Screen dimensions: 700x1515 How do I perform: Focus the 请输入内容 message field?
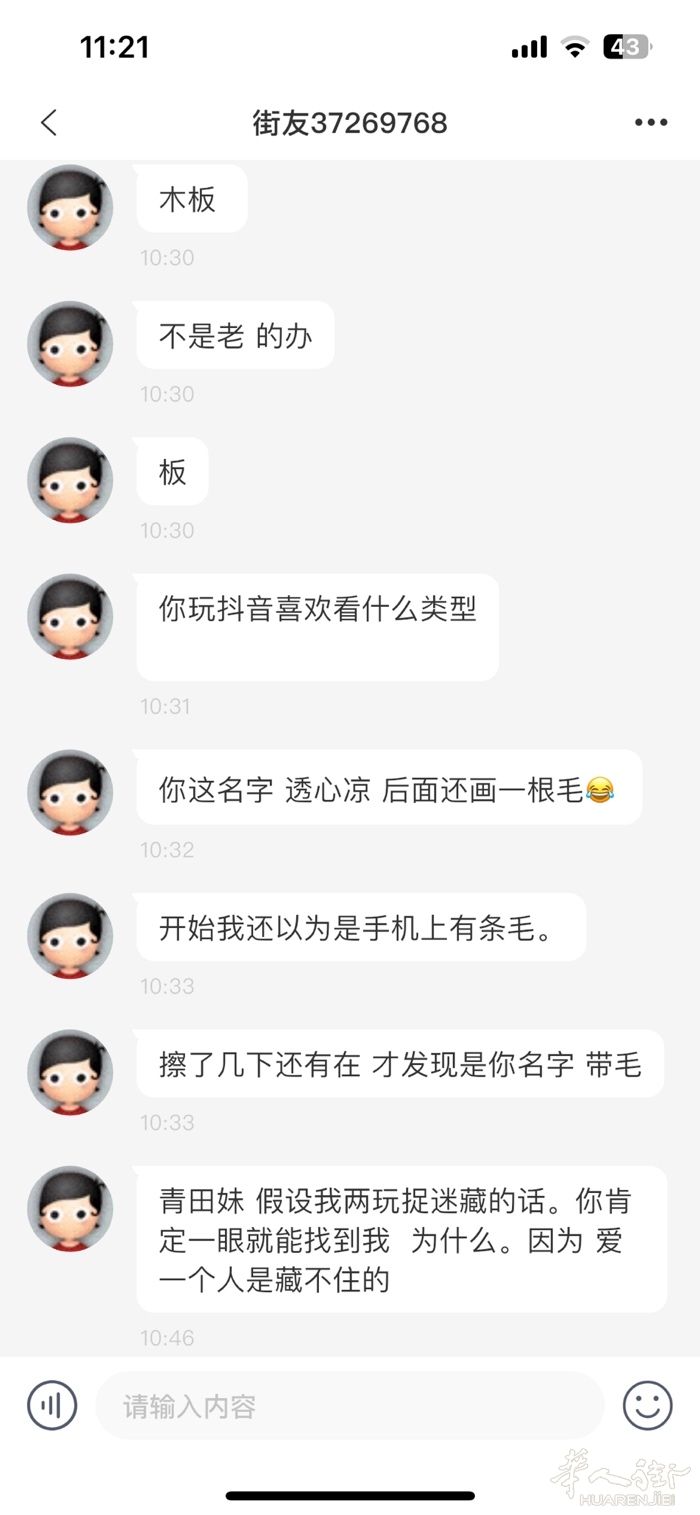[350, 1406]
